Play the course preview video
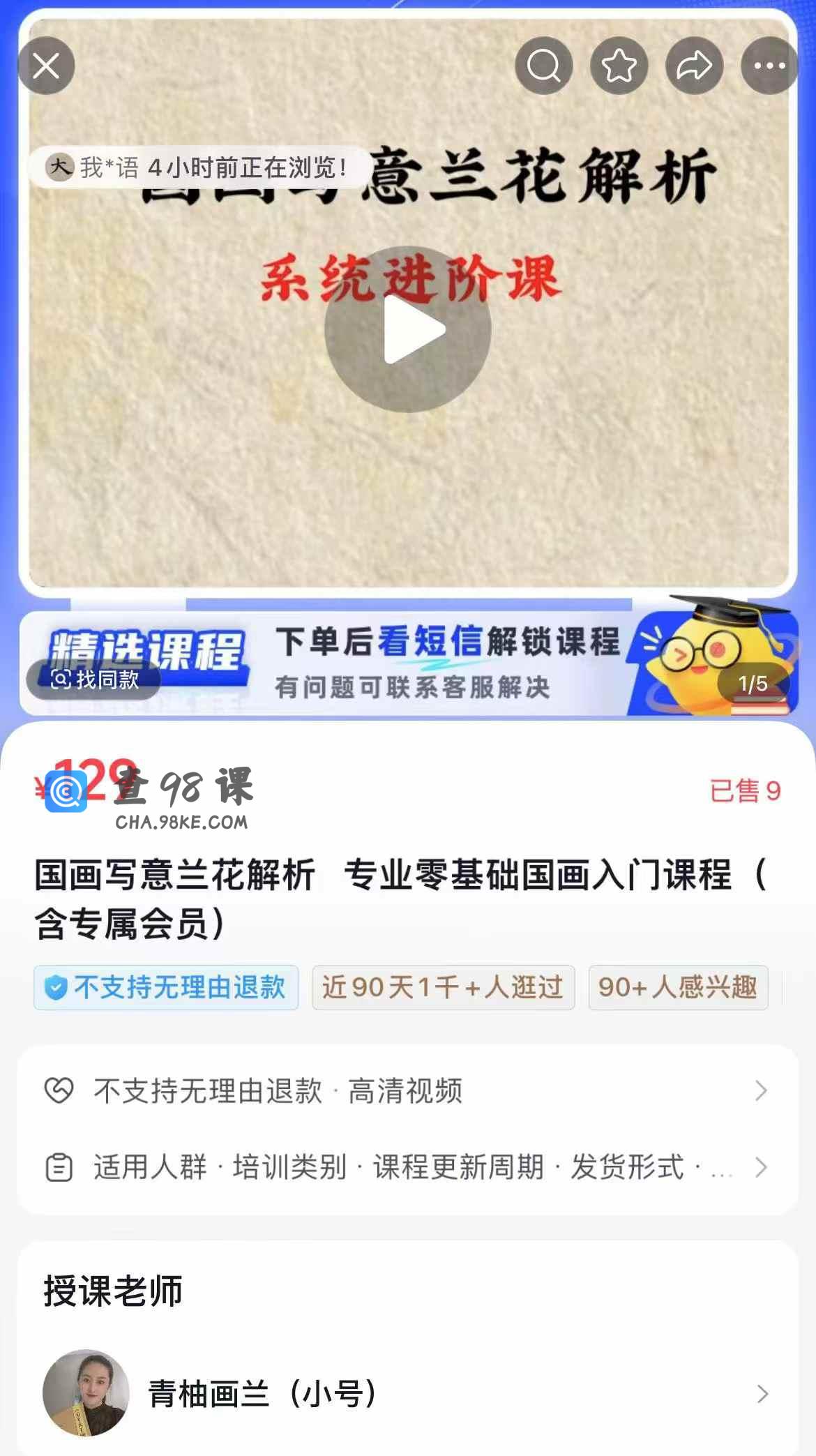 pos(408,329)
